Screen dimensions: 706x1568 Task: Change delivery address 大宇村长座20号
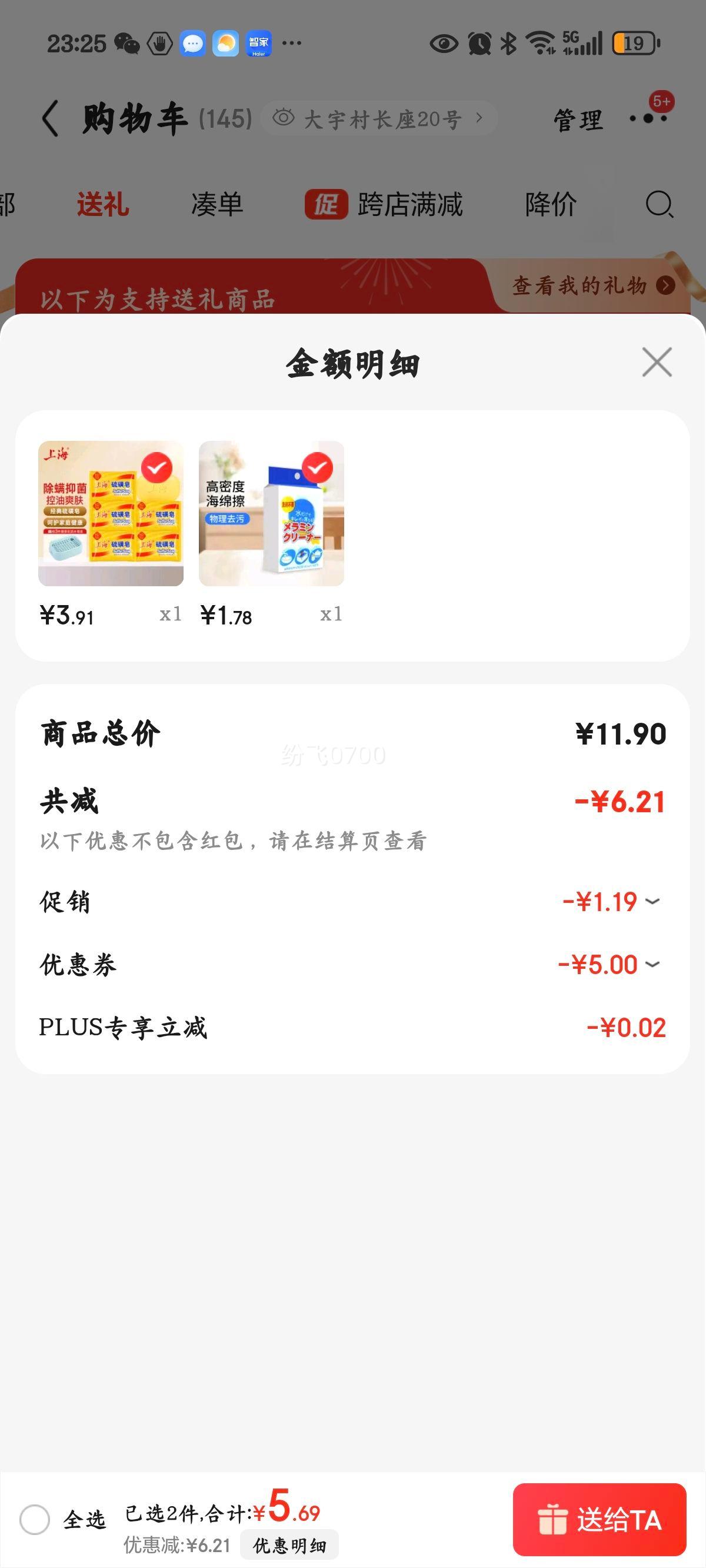[378, 118]
